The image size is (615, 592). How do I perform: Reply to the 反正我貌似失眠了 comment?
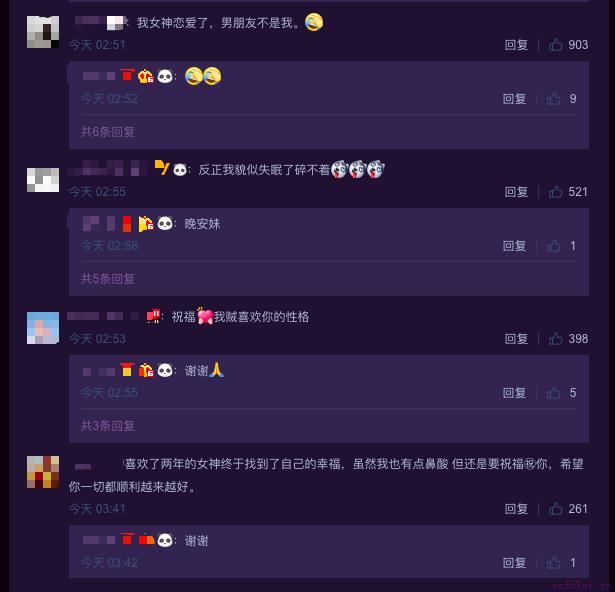(x=516, y=192)
